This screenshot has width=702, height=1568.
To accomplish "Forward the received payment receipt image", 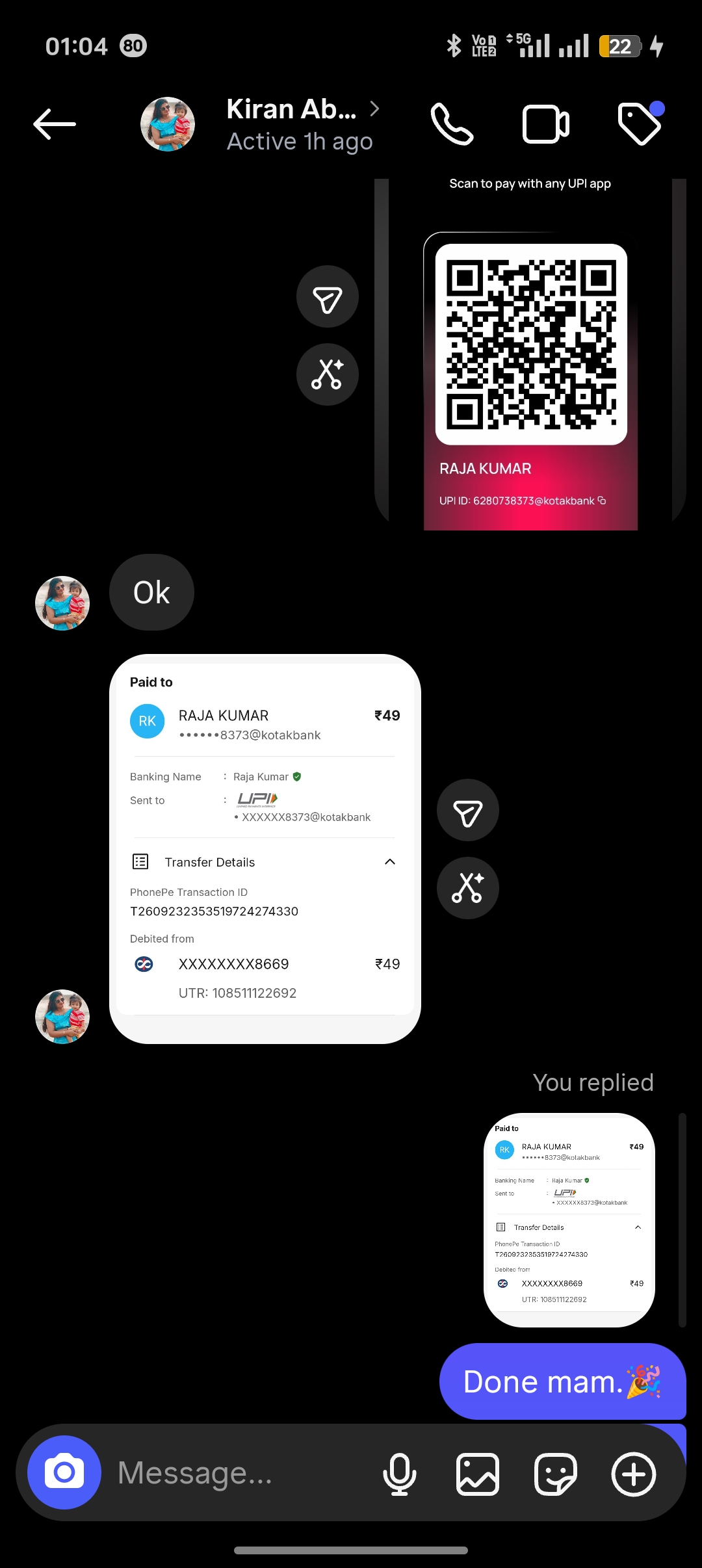I will [468, 810].
